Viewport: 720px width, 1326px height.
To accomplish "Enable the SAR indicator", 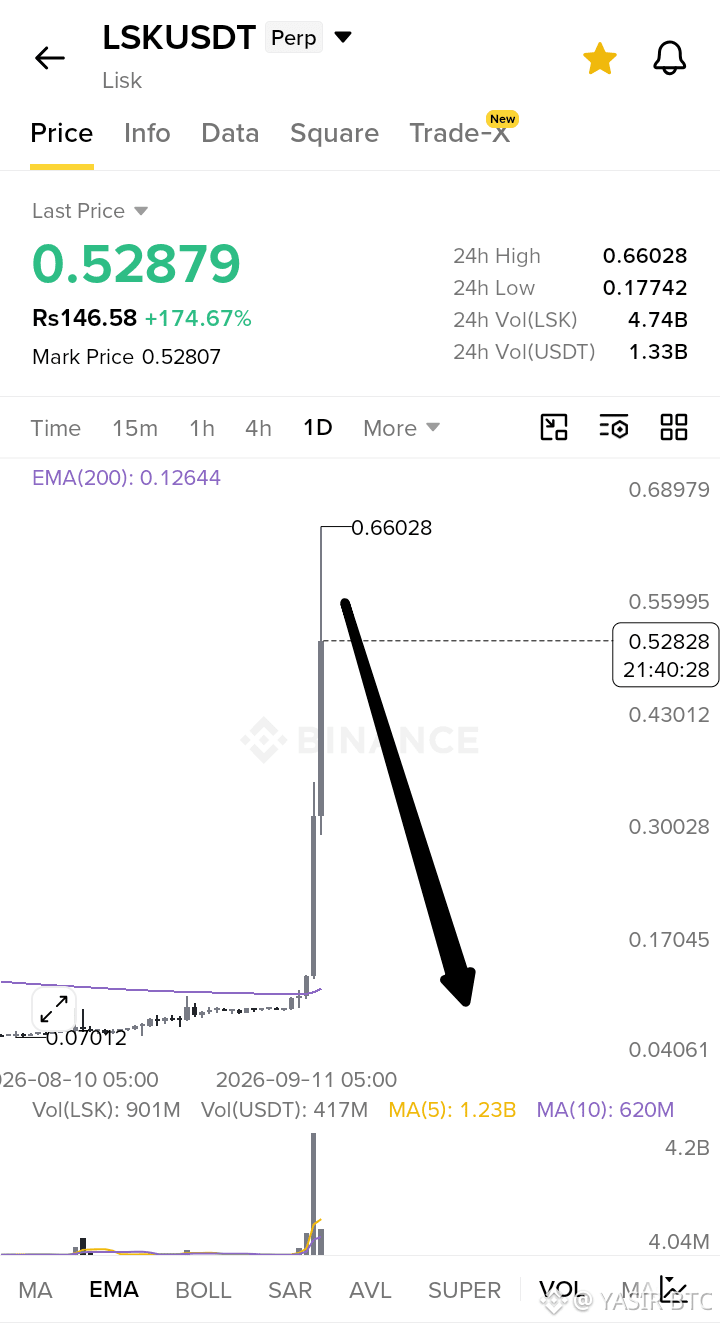I will 290,1290.
